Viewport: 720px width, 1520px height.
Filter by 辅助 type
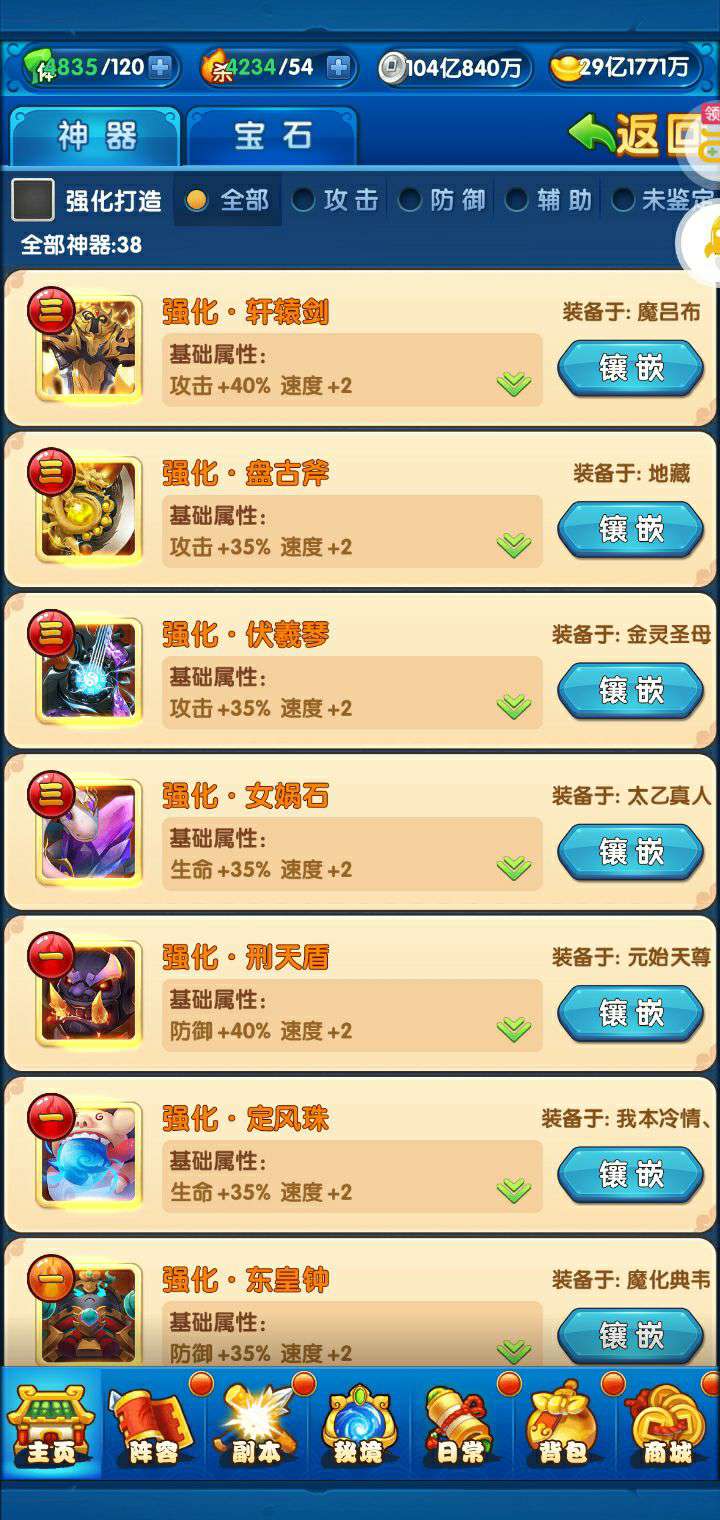[550, 200]
